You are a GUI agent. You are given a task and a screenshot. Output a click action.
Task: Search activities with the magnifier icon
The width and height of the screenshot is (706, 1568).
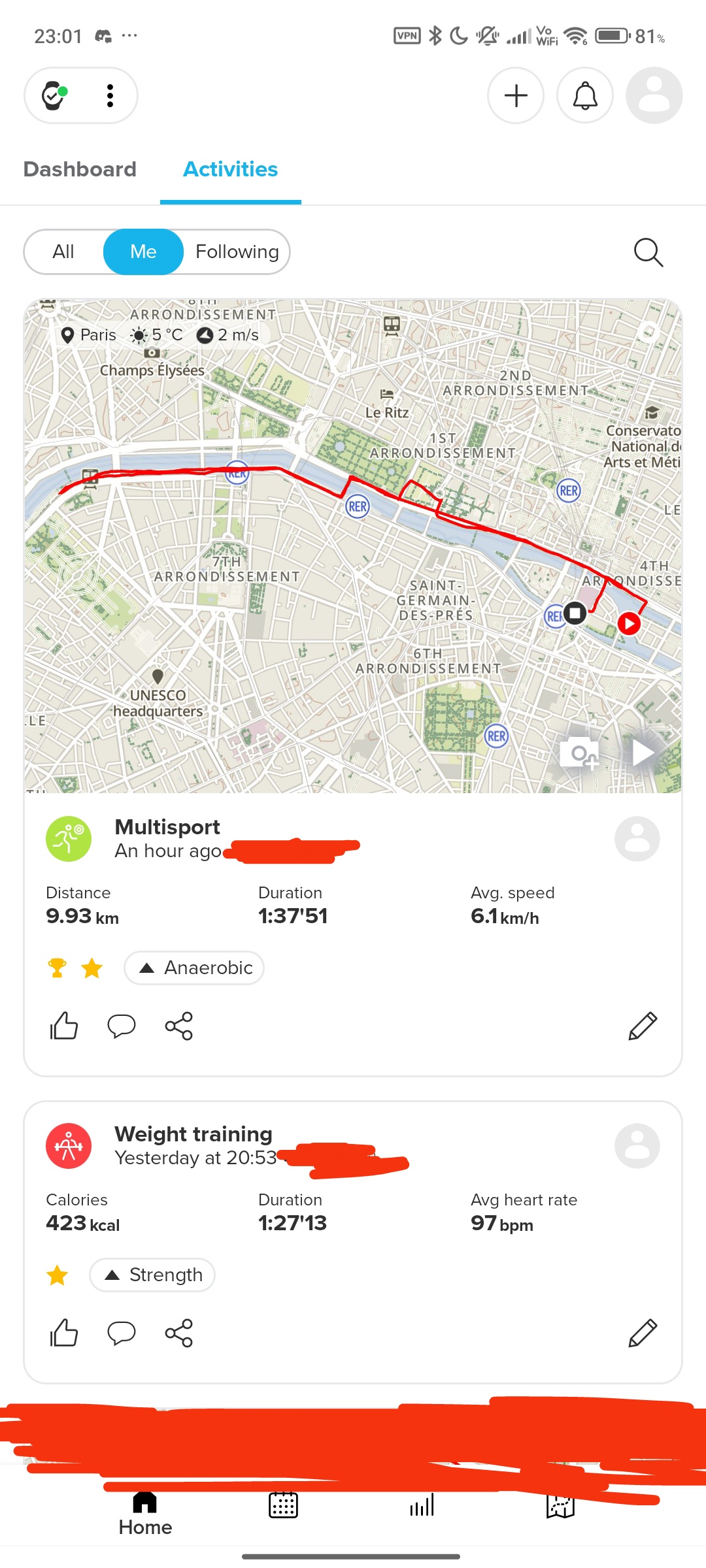click(x=648, y=252)
